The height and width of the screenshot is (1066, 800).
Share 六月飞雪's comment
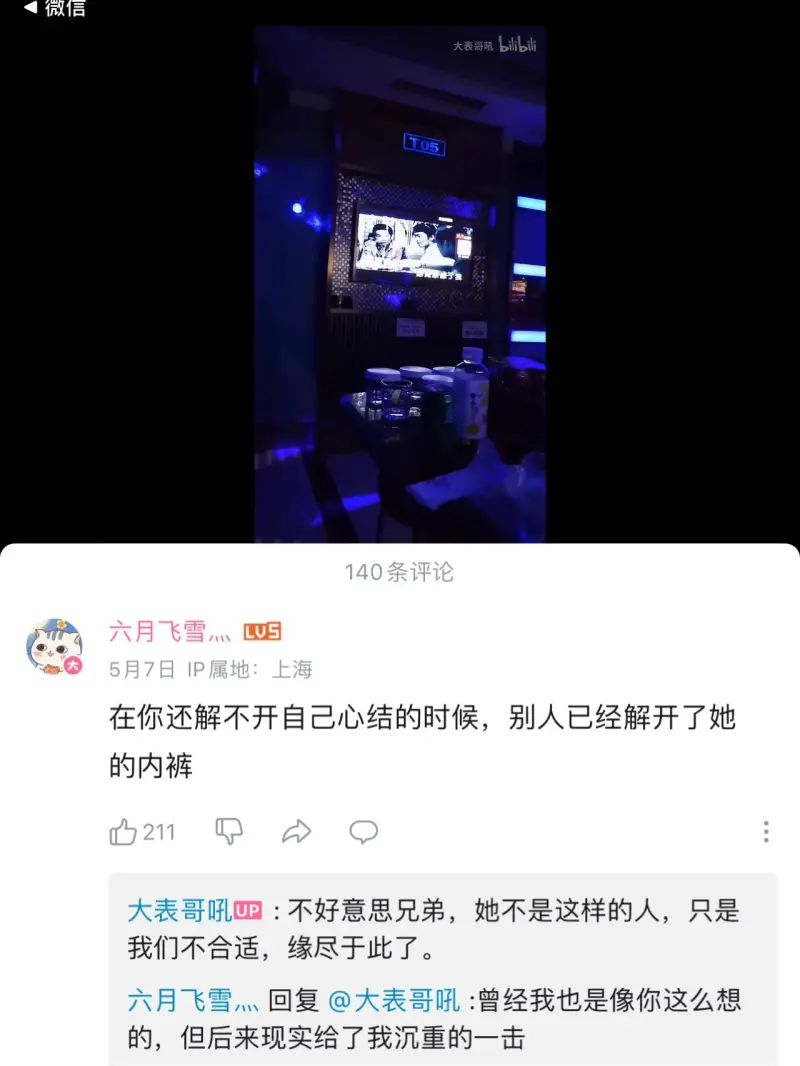click(297, 831)
